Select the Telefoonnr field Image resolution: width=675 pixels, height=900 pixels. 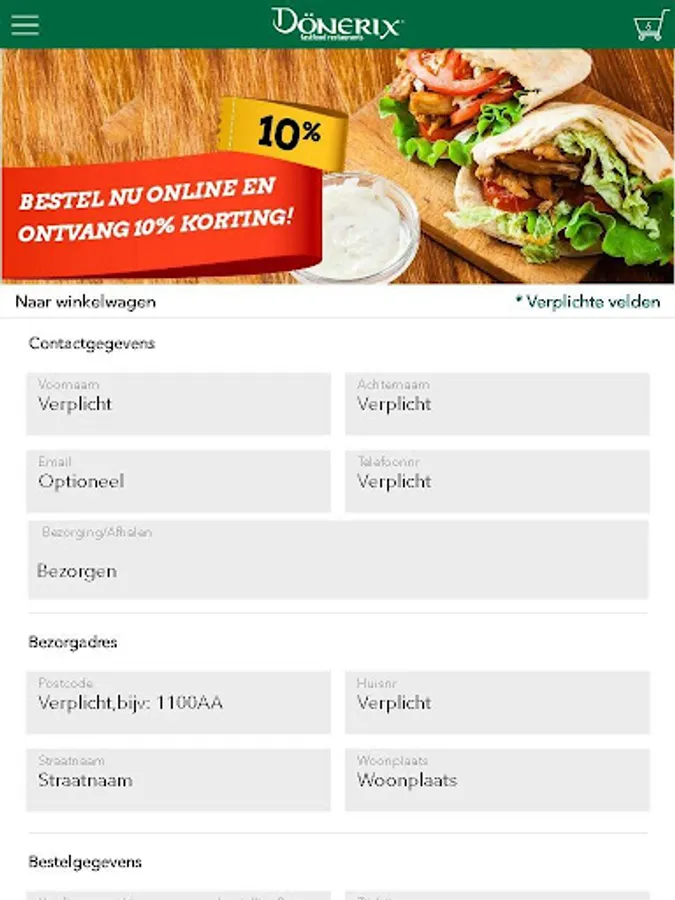(497, 481)
